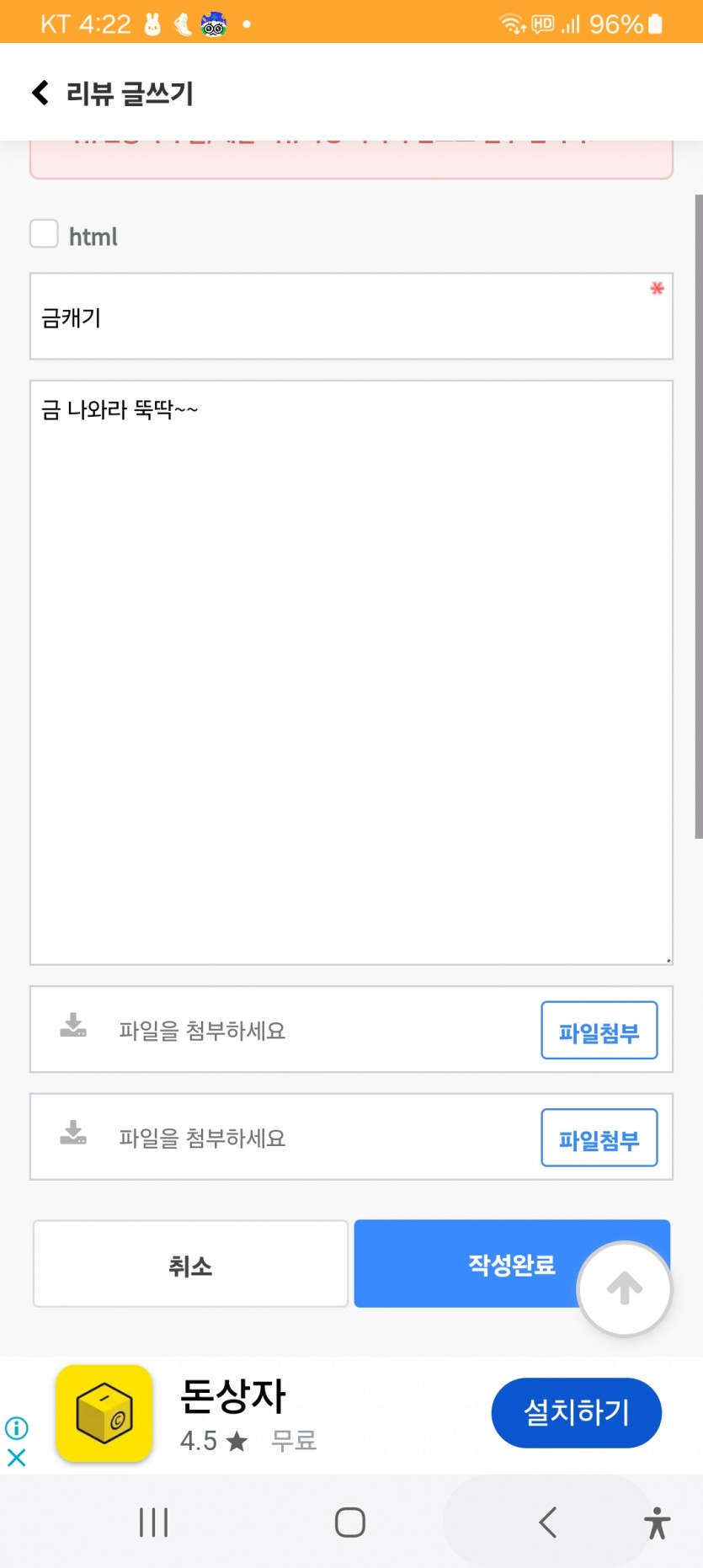Install 돈상자 via 설치하기 button

(576, 1413)
